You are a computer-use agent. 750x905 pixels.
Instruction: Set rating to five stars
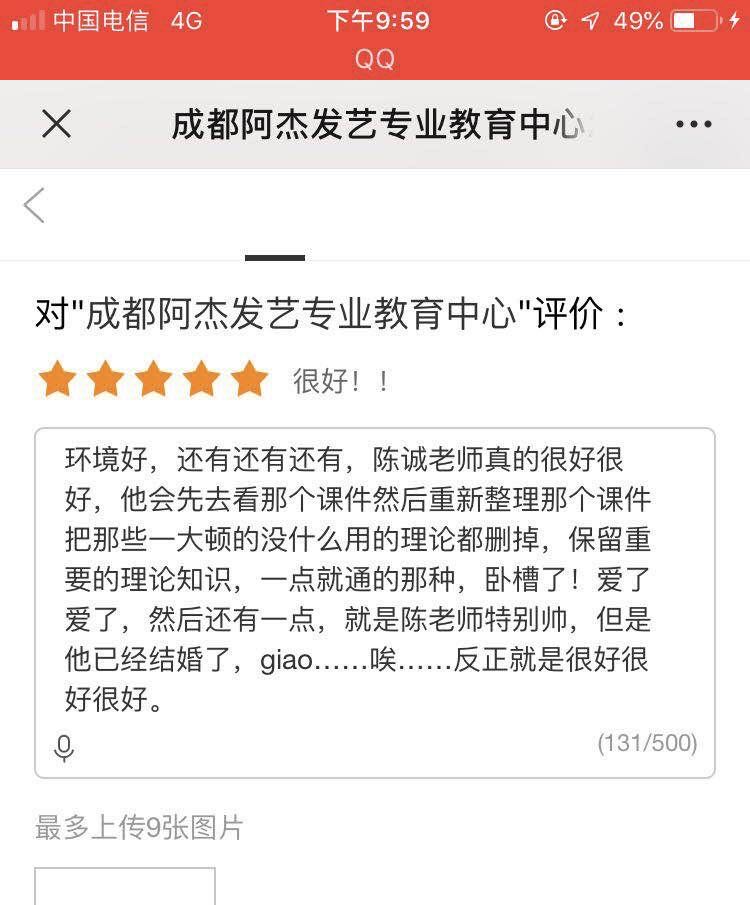pyautogui.click(x=249, y=380)
